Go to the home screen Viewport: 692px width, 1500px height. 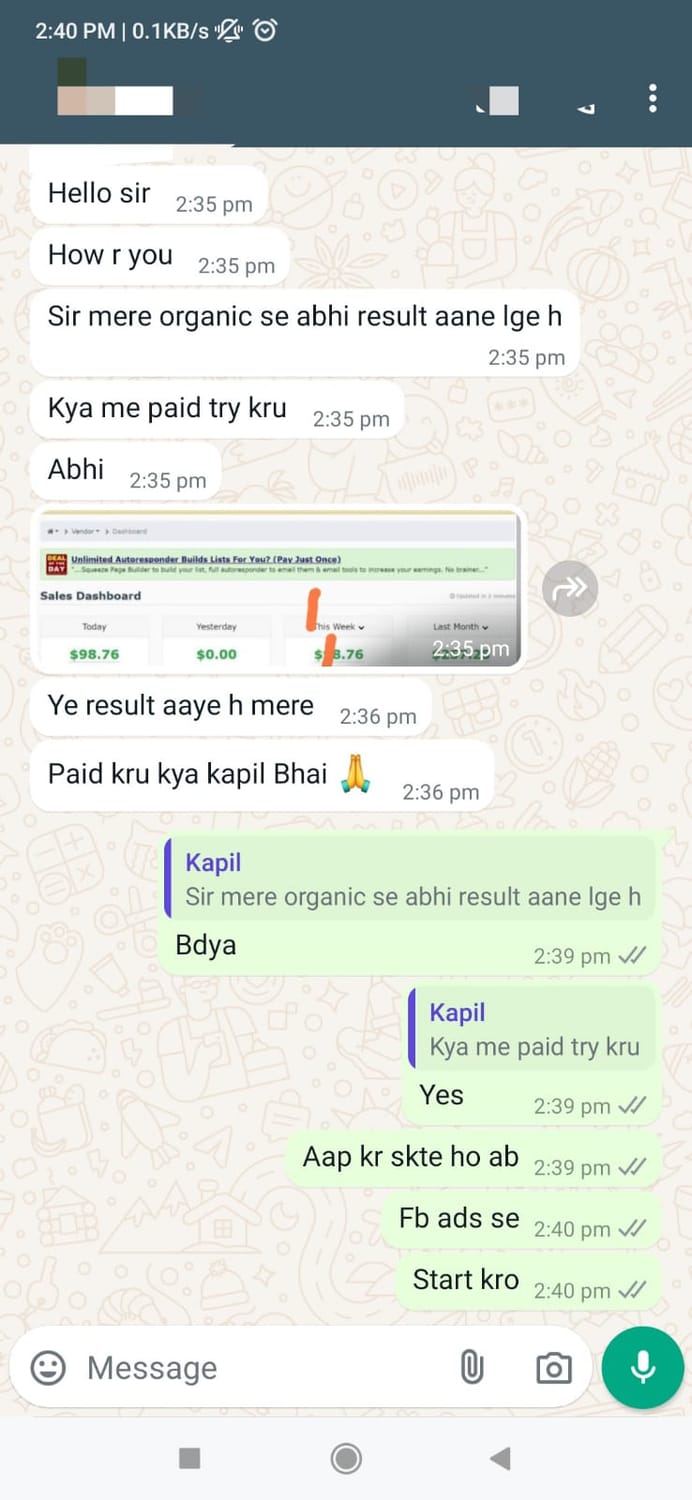(x=346, y=1459)
